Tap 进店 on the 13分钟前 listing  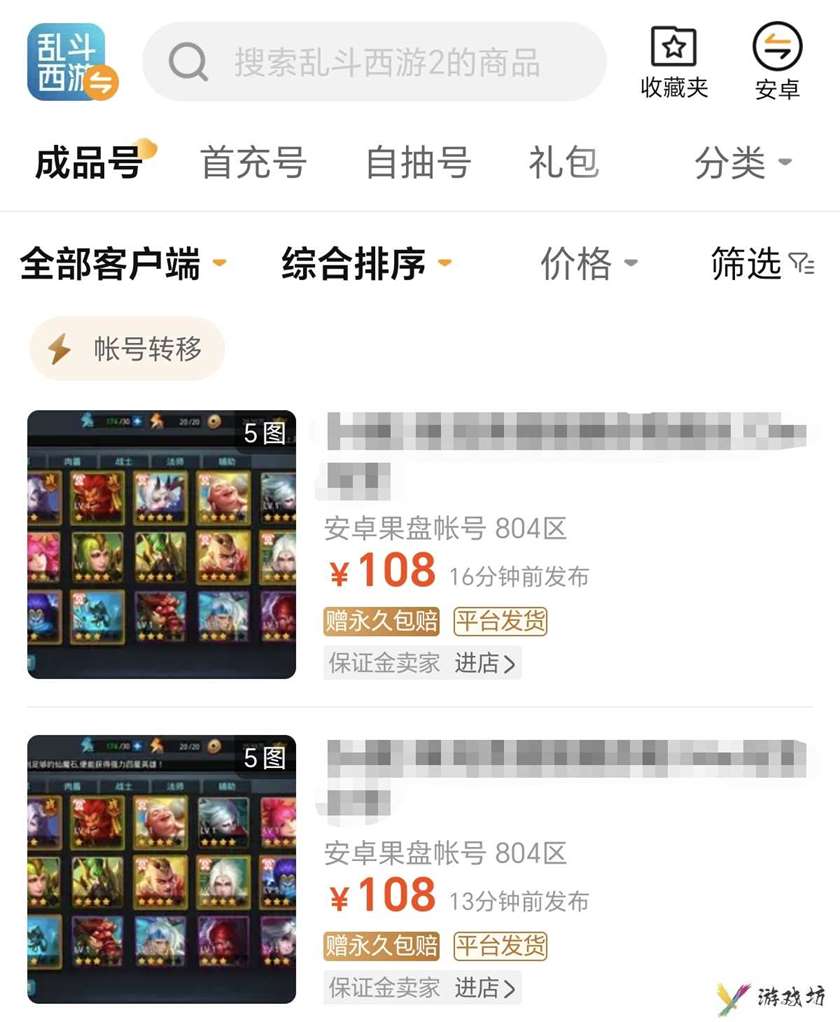coord(486,988)
